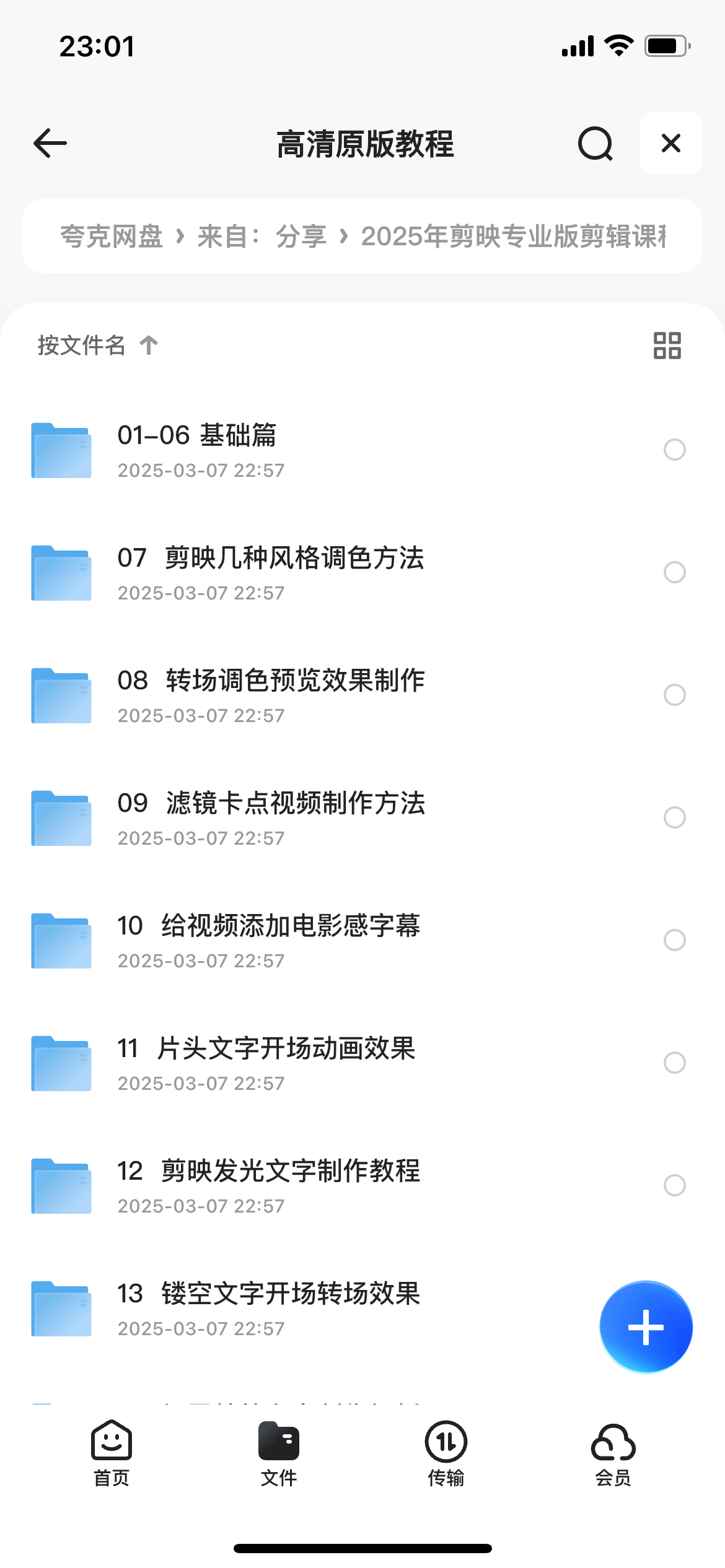Go back with the top-left arrow
Viewport: 725px width, 1568px height.
point(50,143)
